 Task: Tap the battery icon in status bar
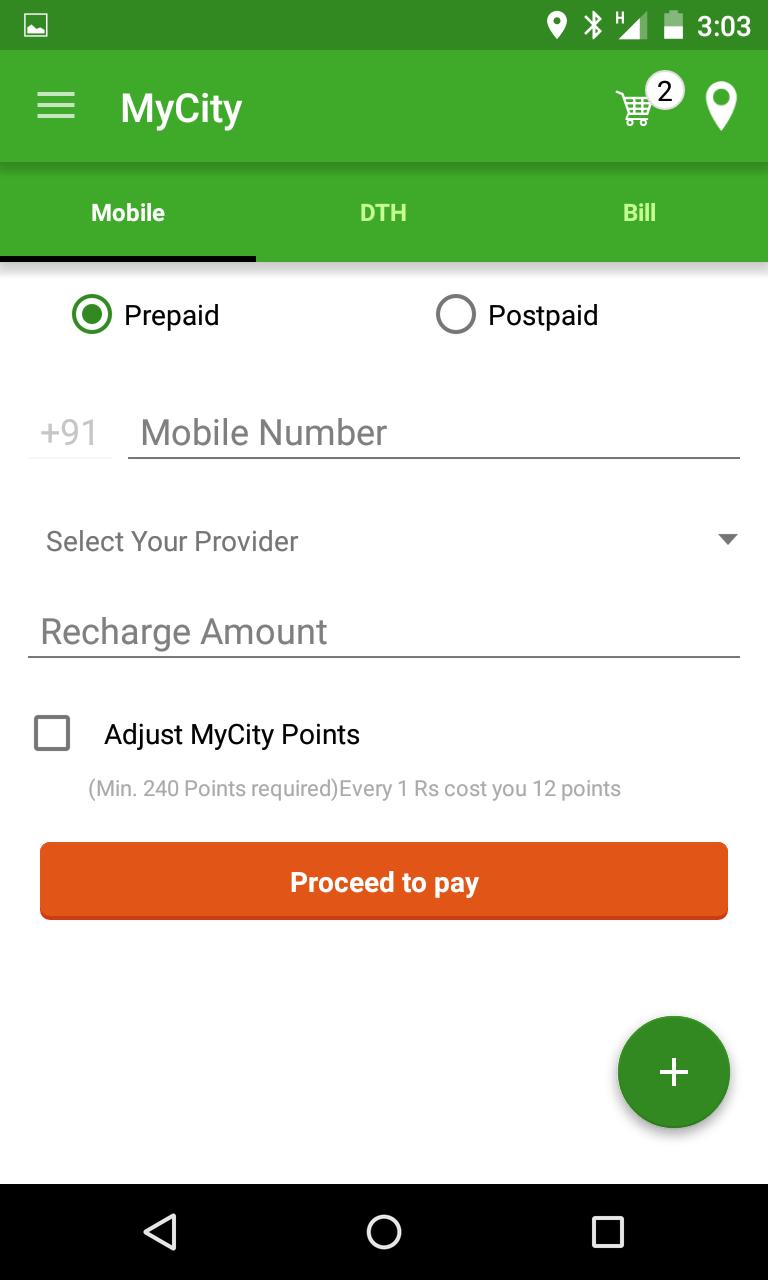(x=673, y=25)
